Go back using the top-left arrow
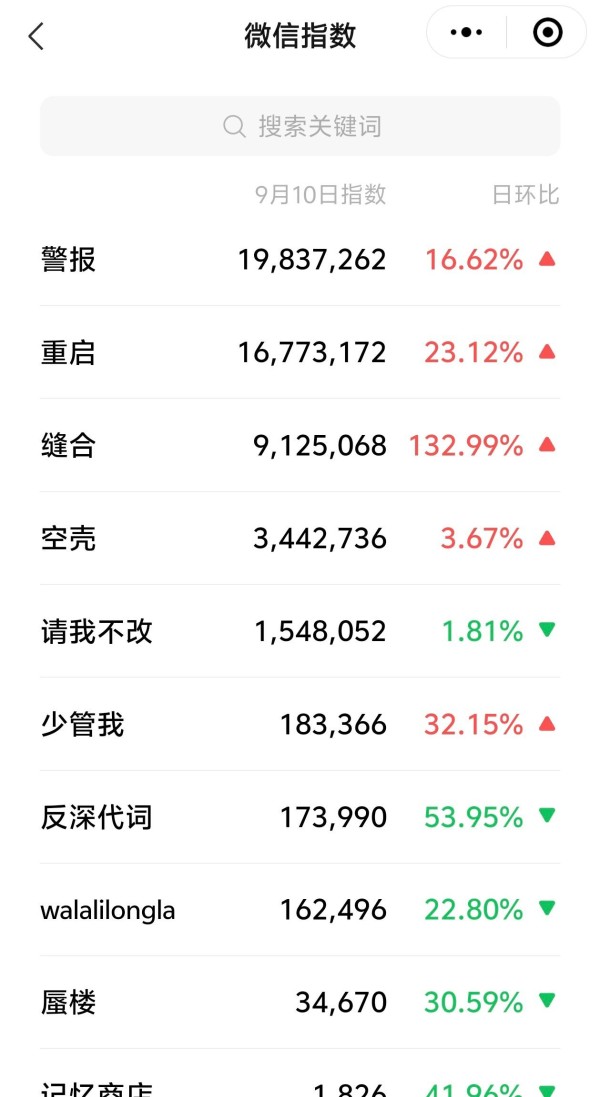The width and height of the screenshot is (600, 1097). [36, 36]
